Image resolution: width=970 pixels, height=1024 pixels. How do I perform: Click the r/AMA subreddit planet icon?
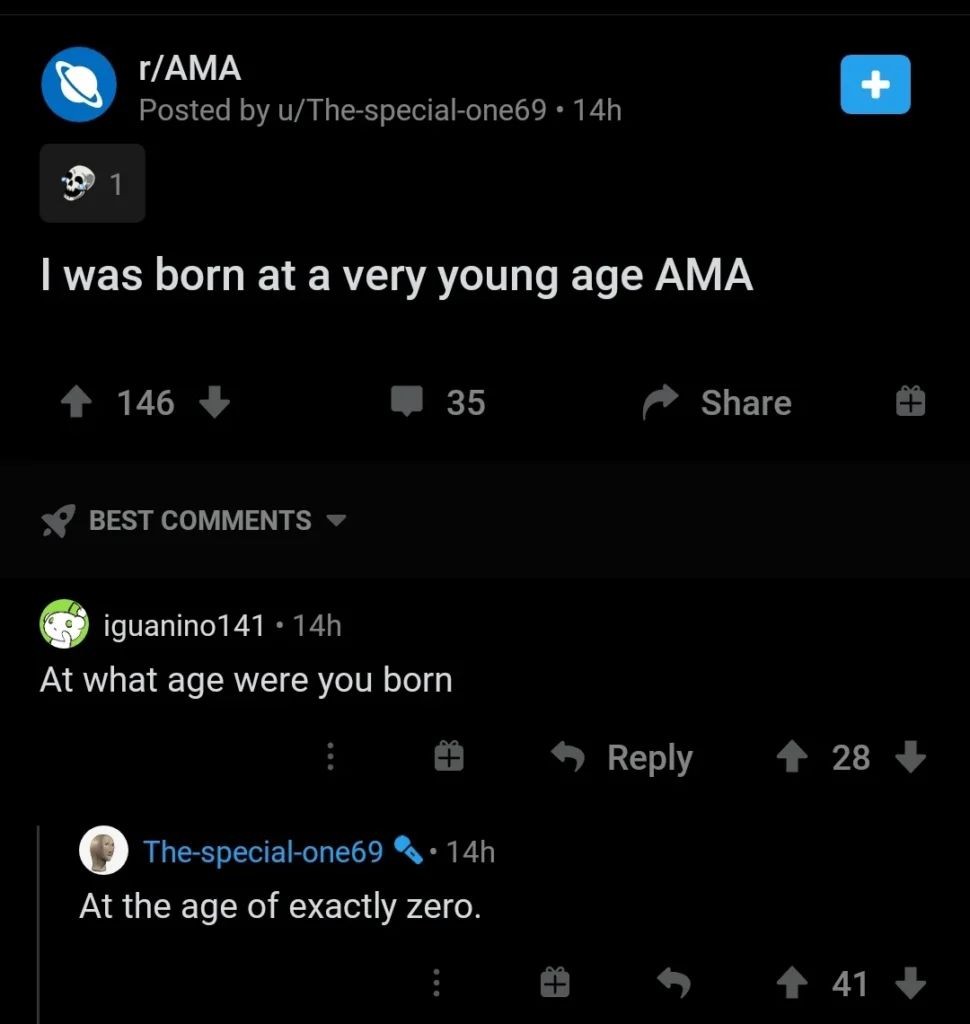point(77,85)
